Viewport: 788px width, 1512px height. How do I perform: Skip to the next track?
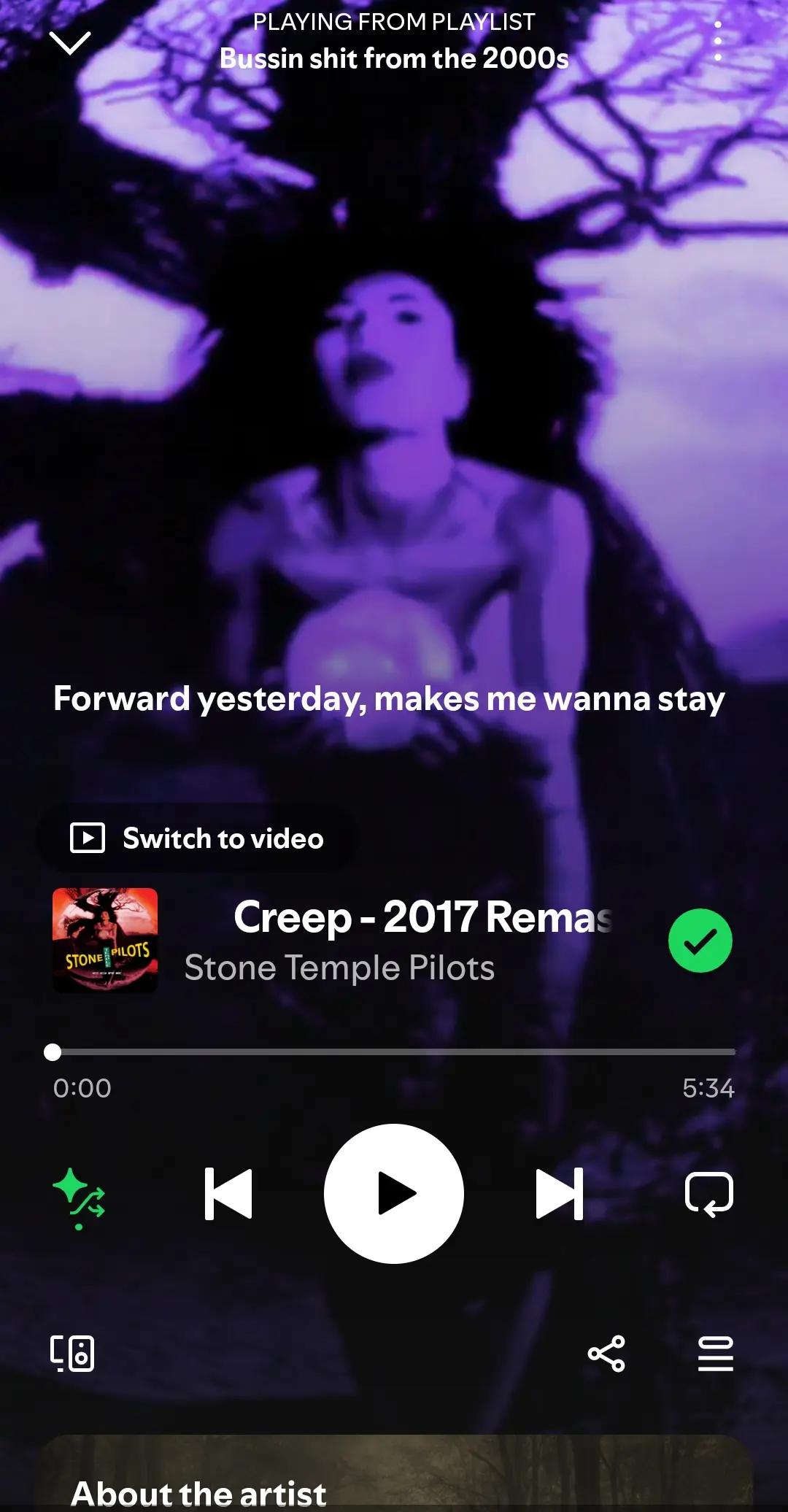560,1194
